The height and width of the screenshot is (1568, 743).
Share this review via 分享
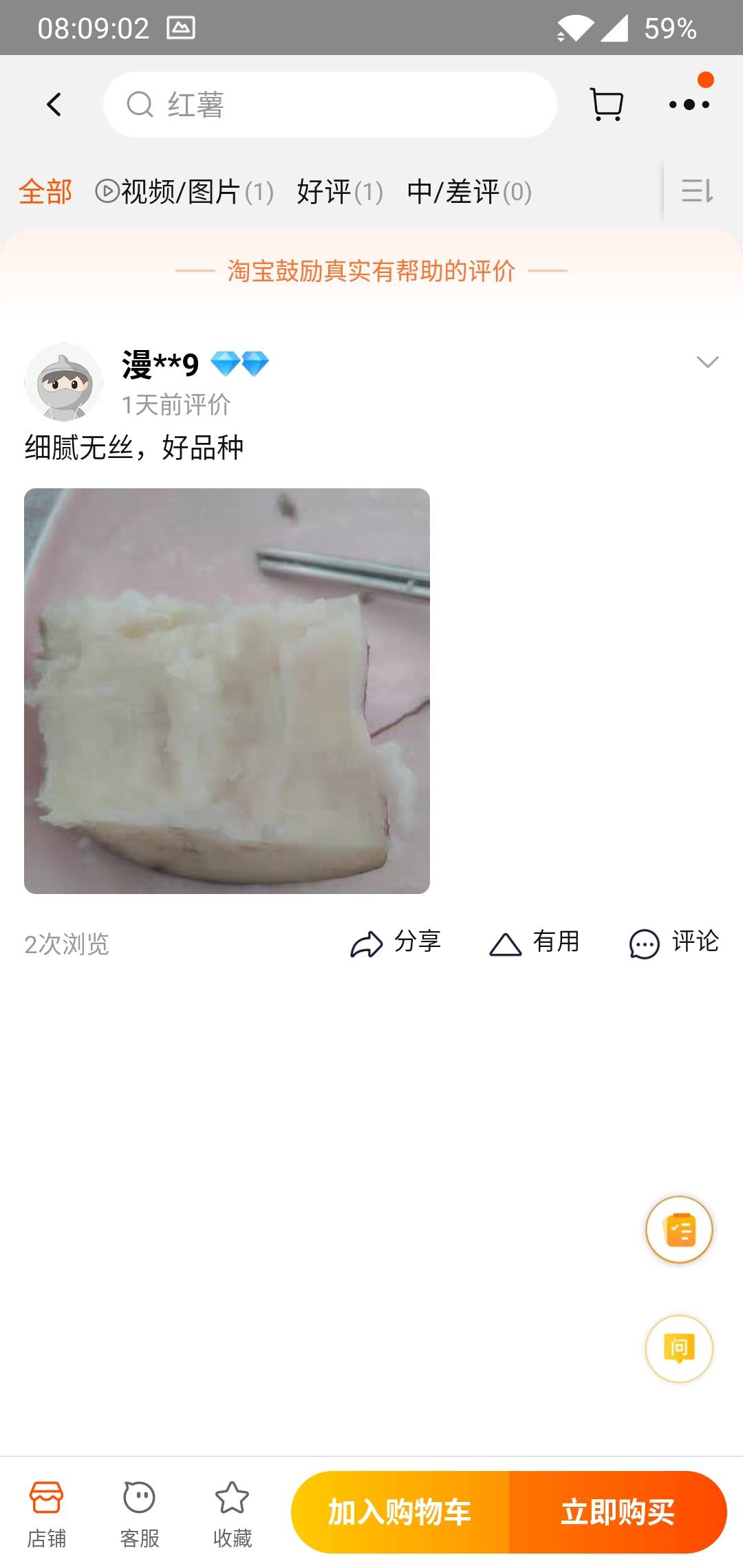396,943
